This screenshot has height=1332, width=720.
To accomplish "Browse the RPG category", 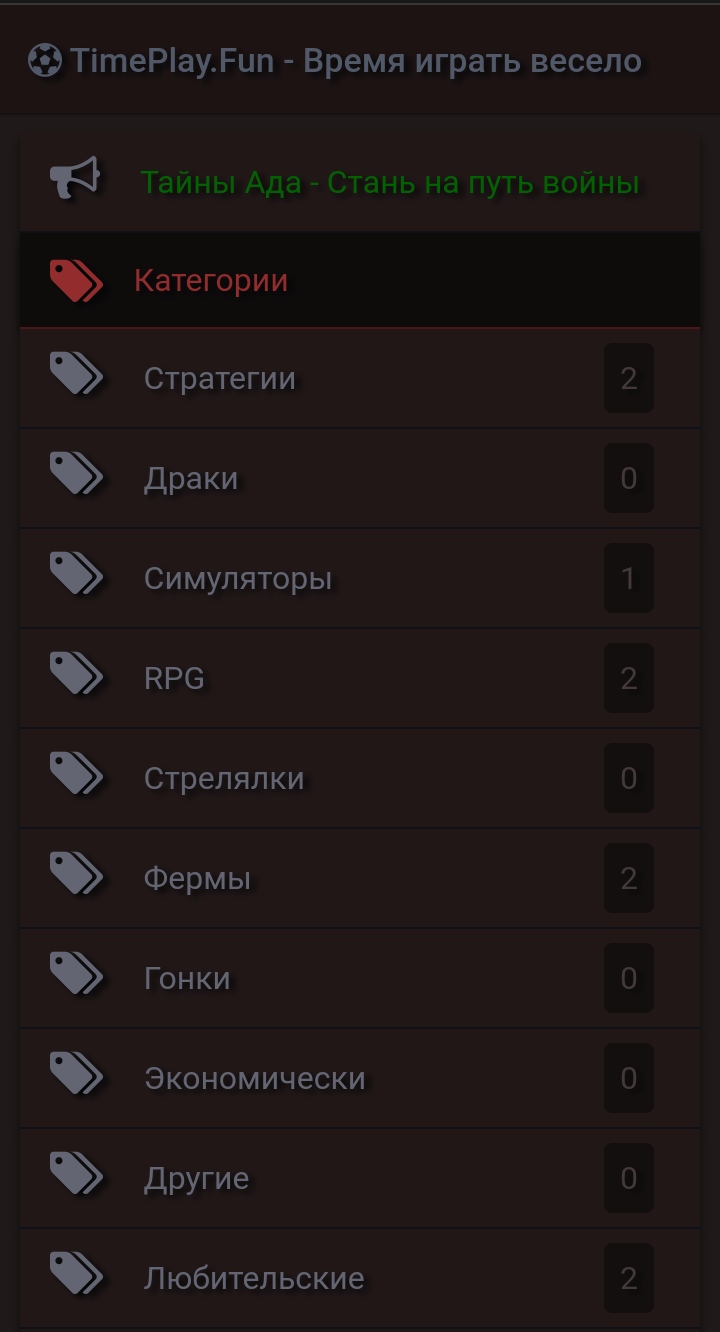I will coord(174,679).
